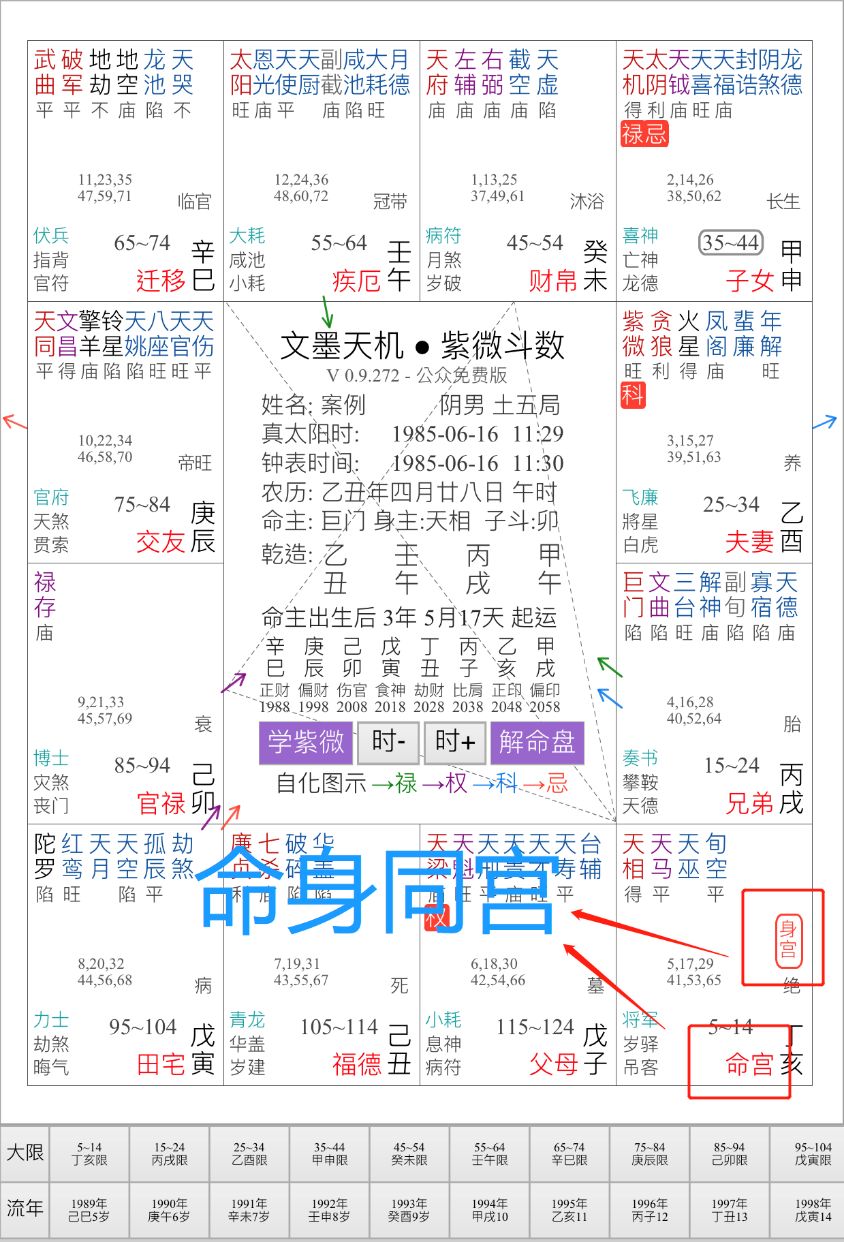
Task: Select the 15~24 丙戌限 decade cell
Action: 169,1153
